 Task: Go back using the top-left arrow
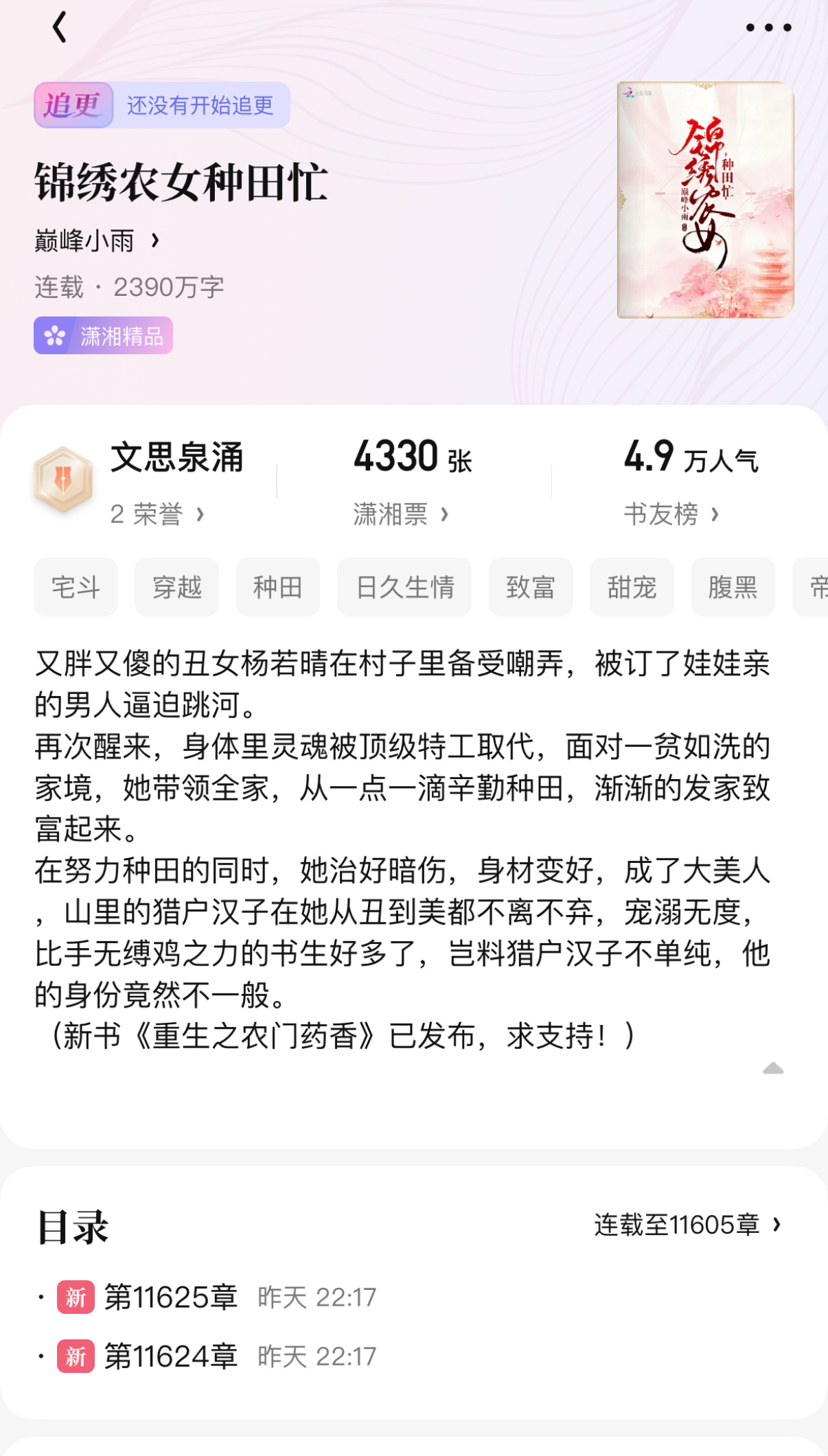(x=60, y=27)
